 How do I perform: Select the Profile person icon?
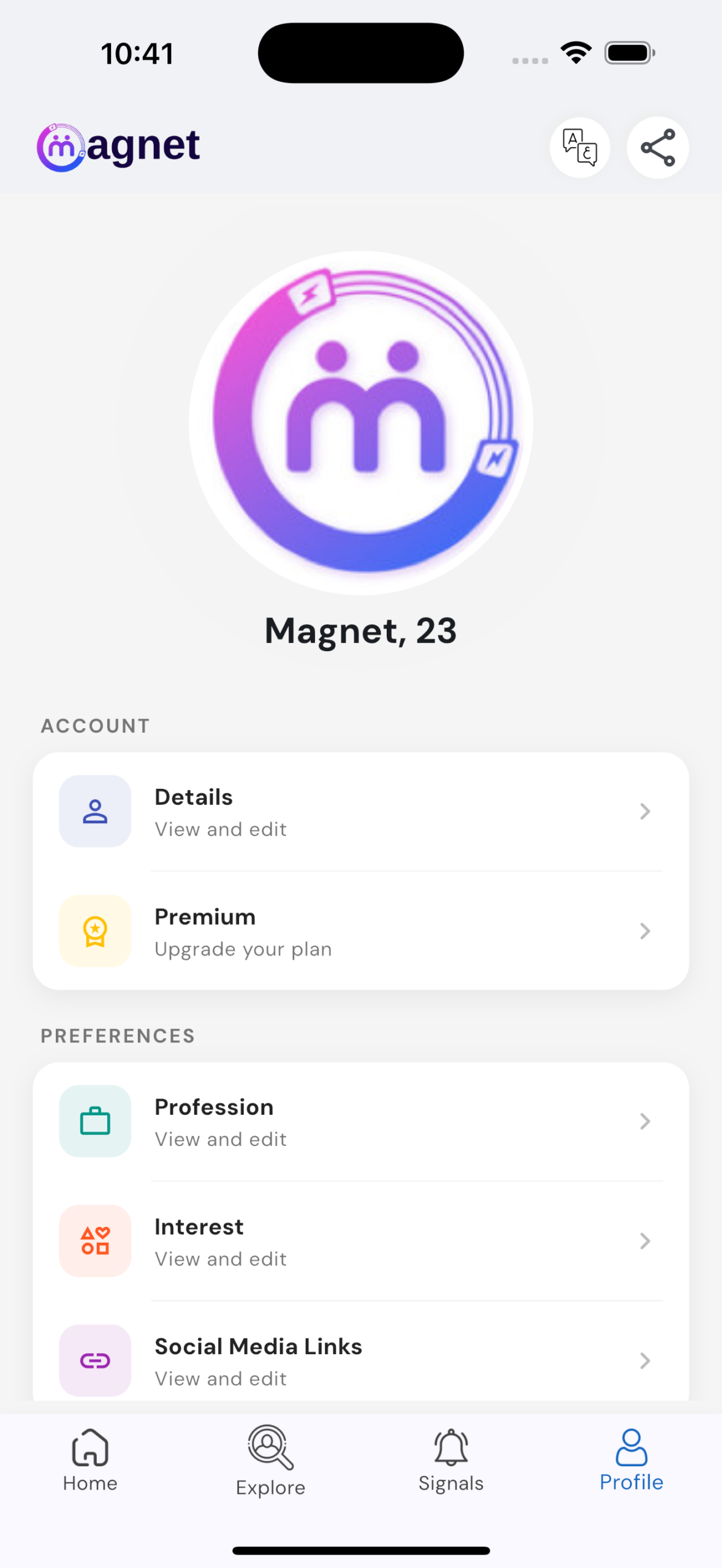[631, 1444]
